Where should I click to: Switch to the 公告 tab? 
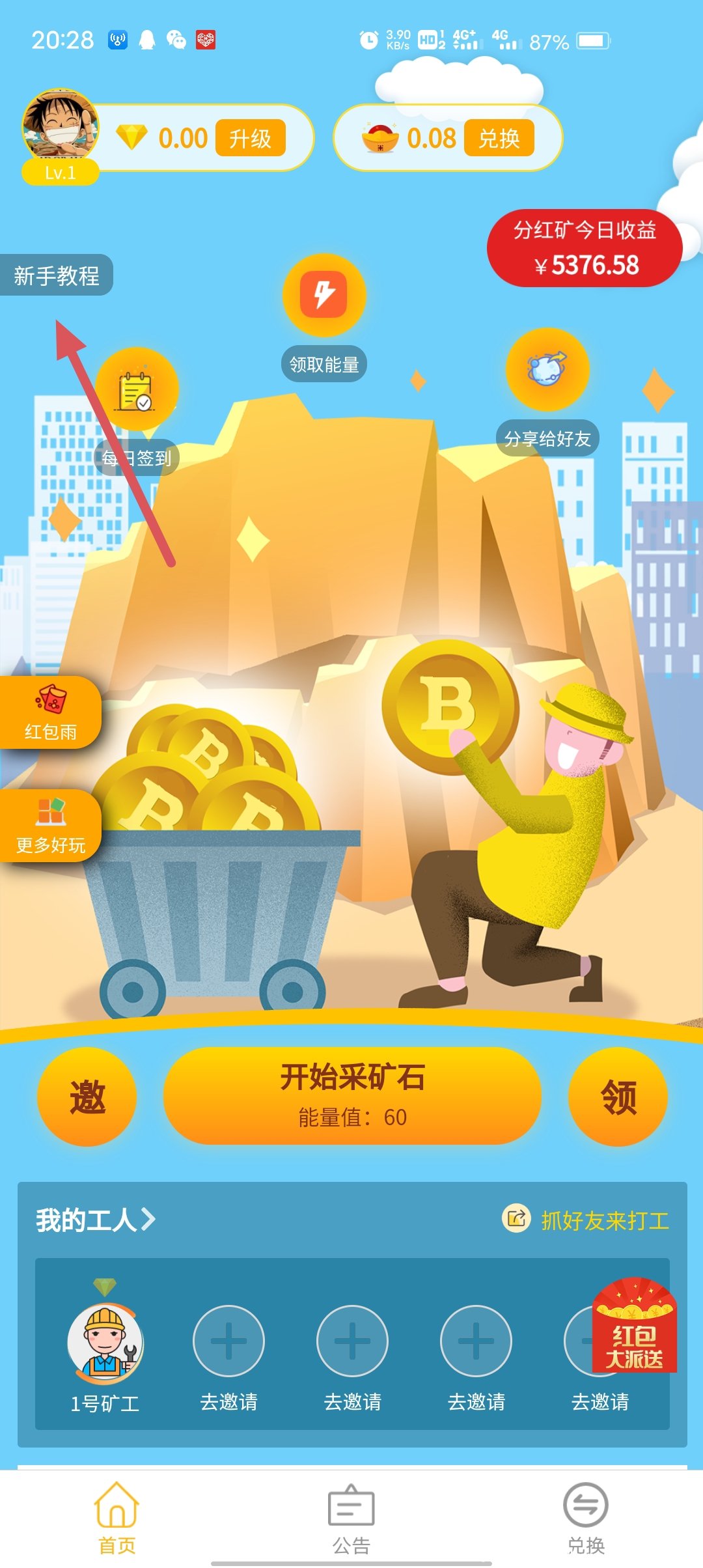click(351, 1519)
